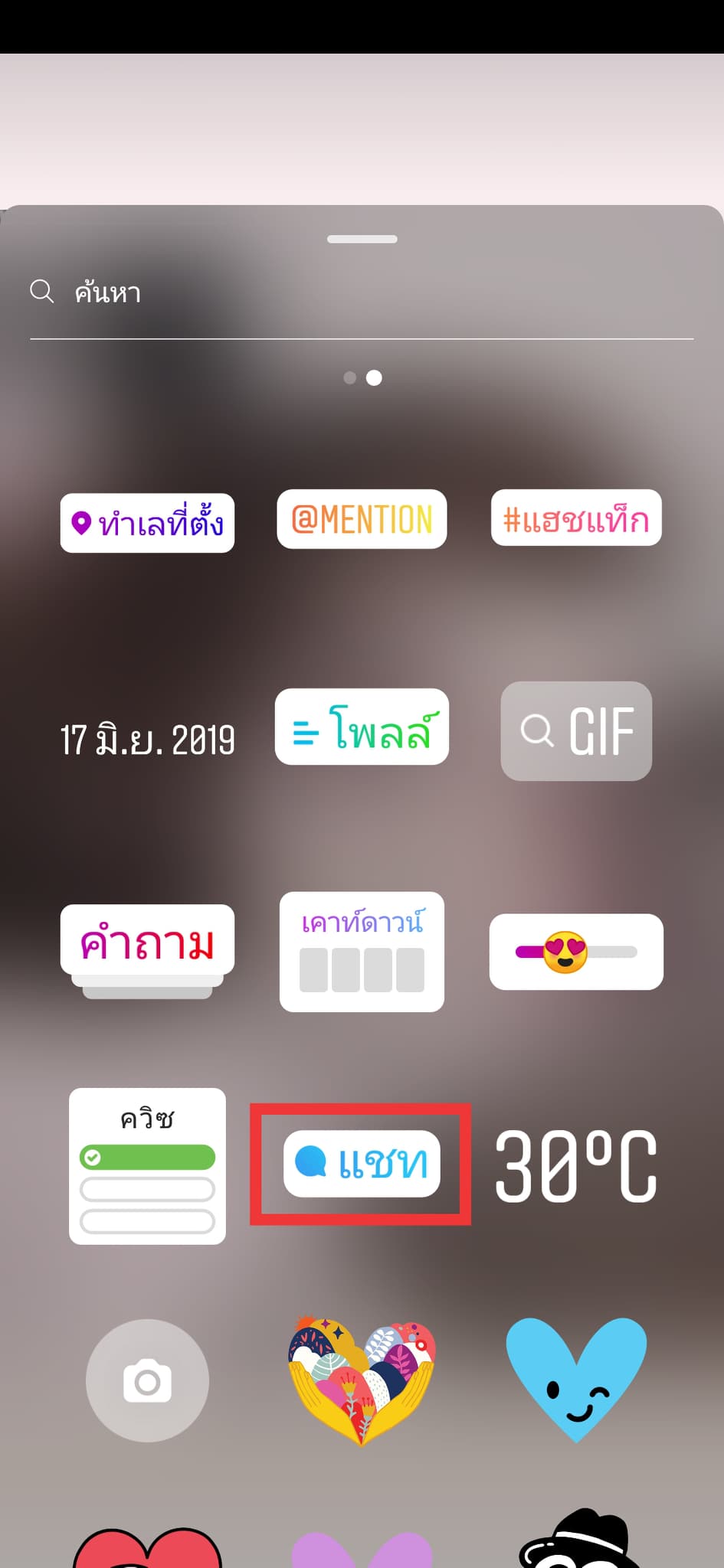Add the เคาท์ดาวน์ countdown sticker
This screenshot has width=724, height=1568.
tap(362, 952)
